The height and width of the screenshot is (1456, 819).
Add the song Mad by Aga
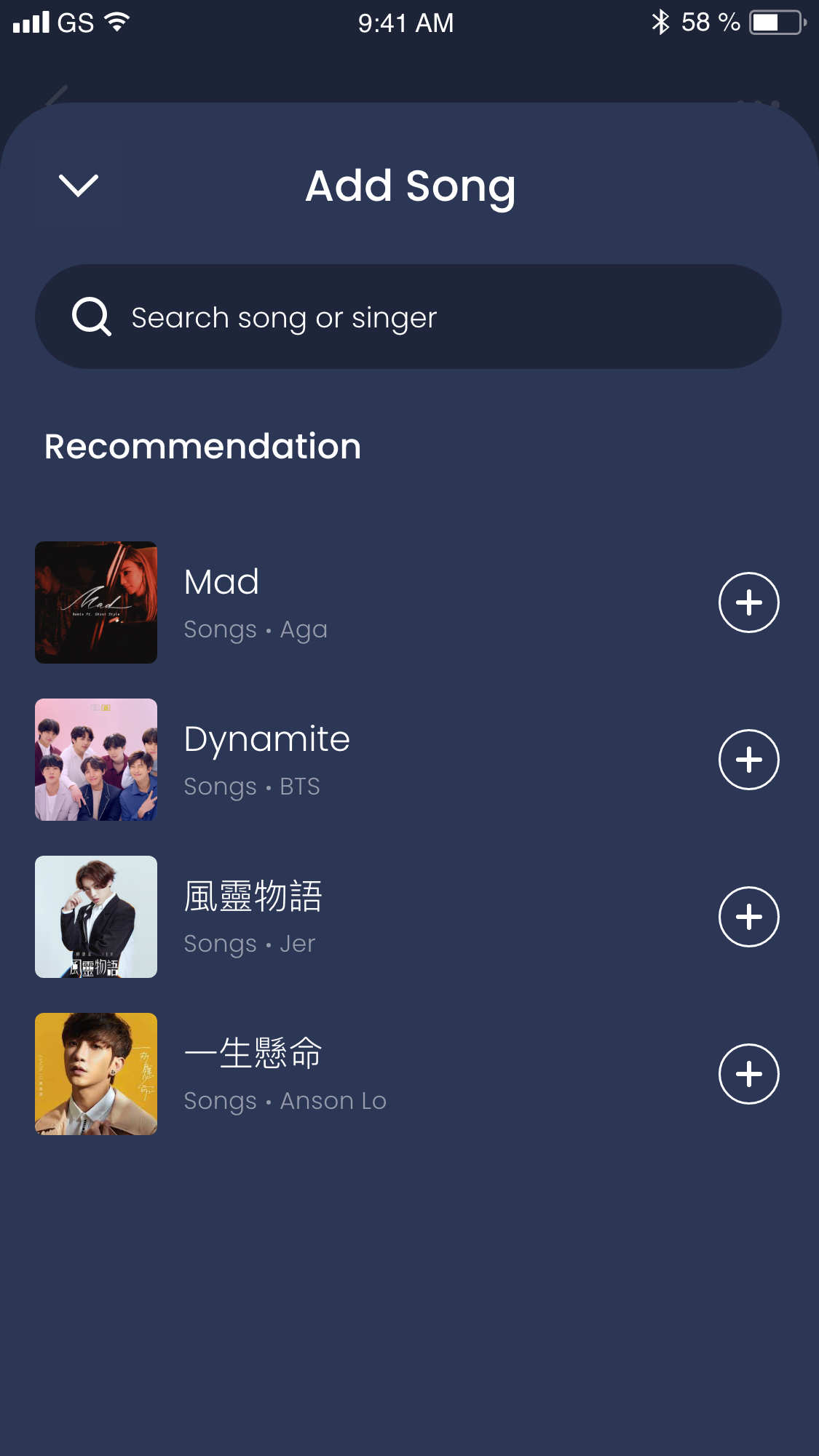pyautogui.click(x=748, y=602)
